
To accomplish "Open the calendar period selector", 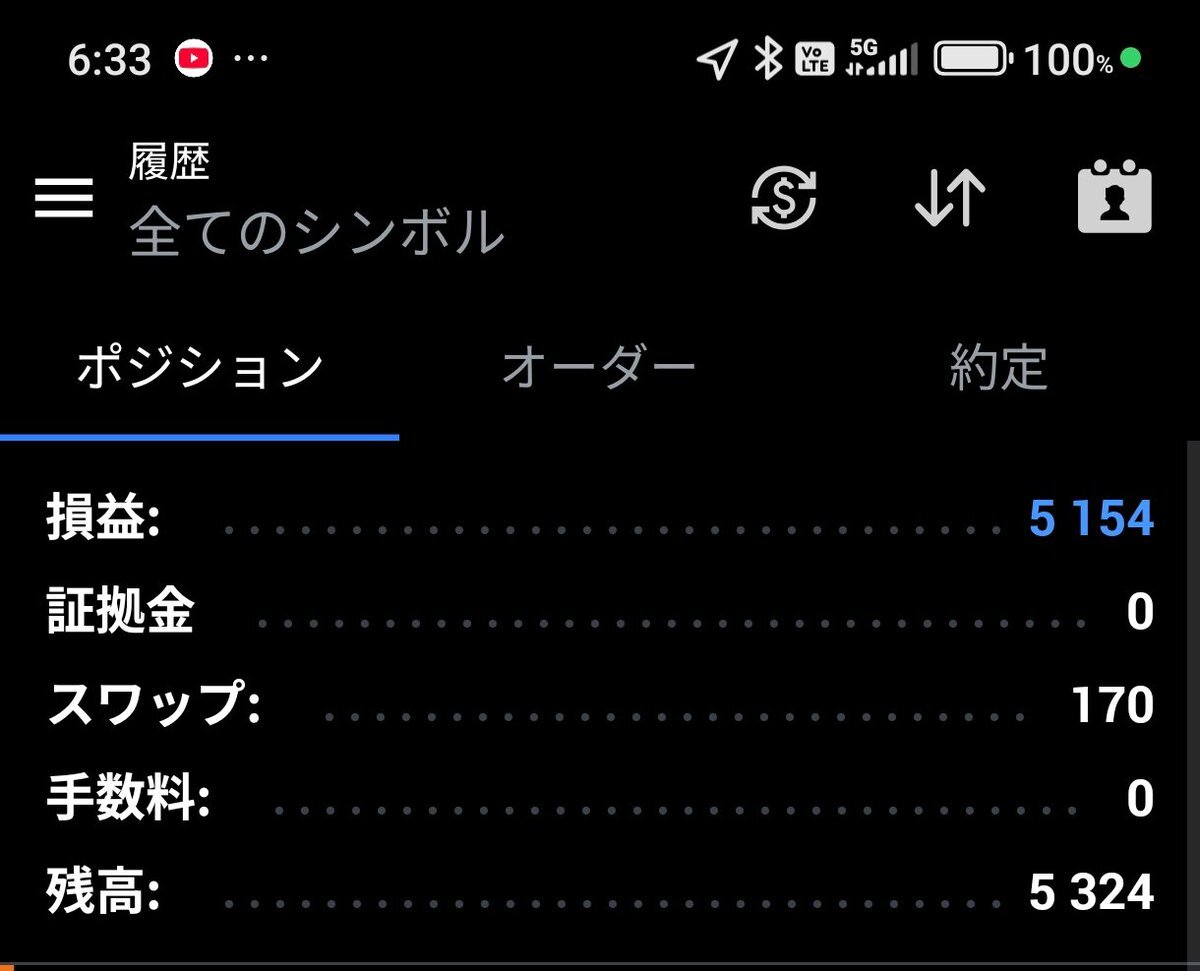I will pyautogui.click(x=1114, y=199).
